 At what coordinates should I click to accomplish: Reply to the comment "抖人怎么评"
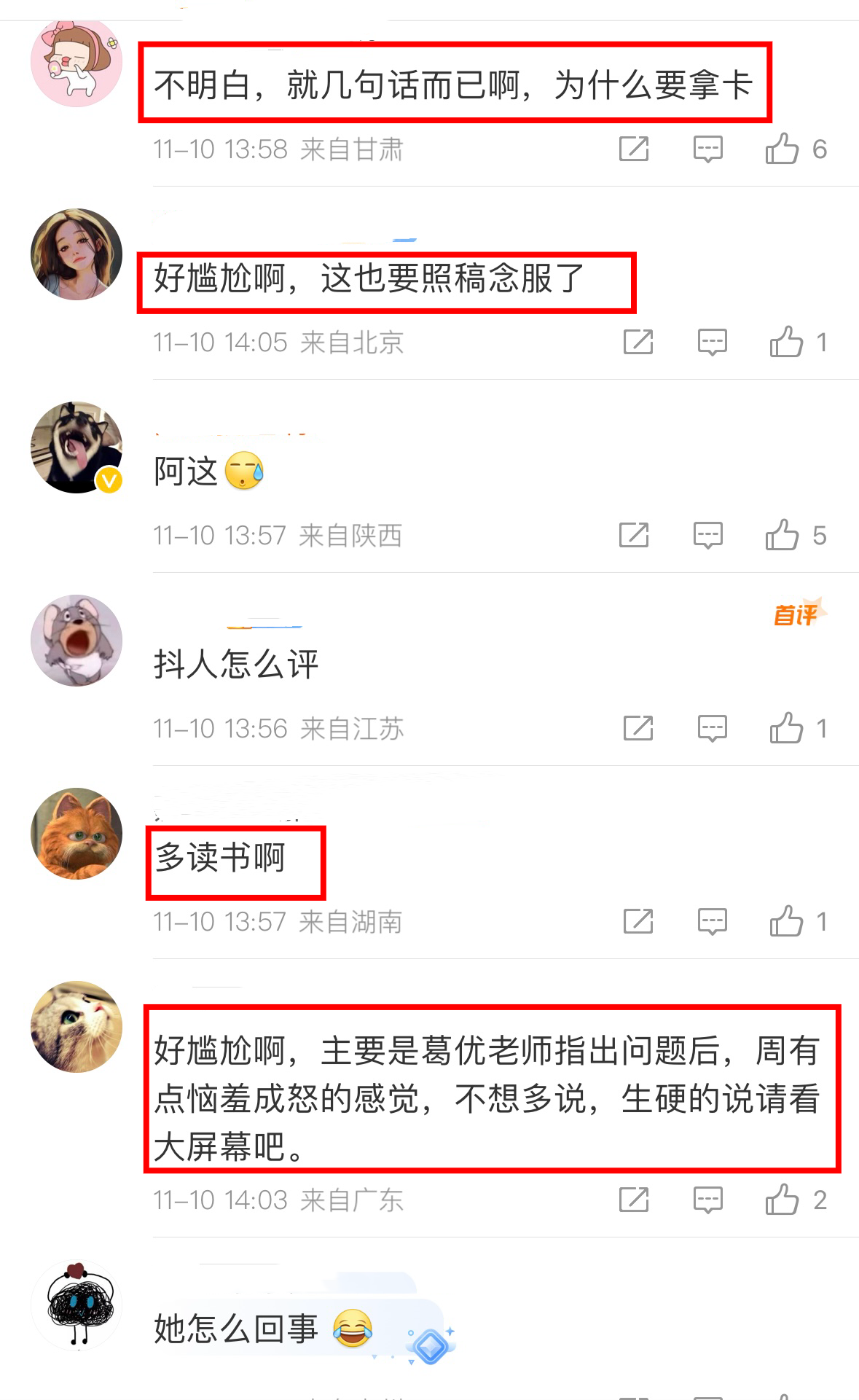coord(712,728)
